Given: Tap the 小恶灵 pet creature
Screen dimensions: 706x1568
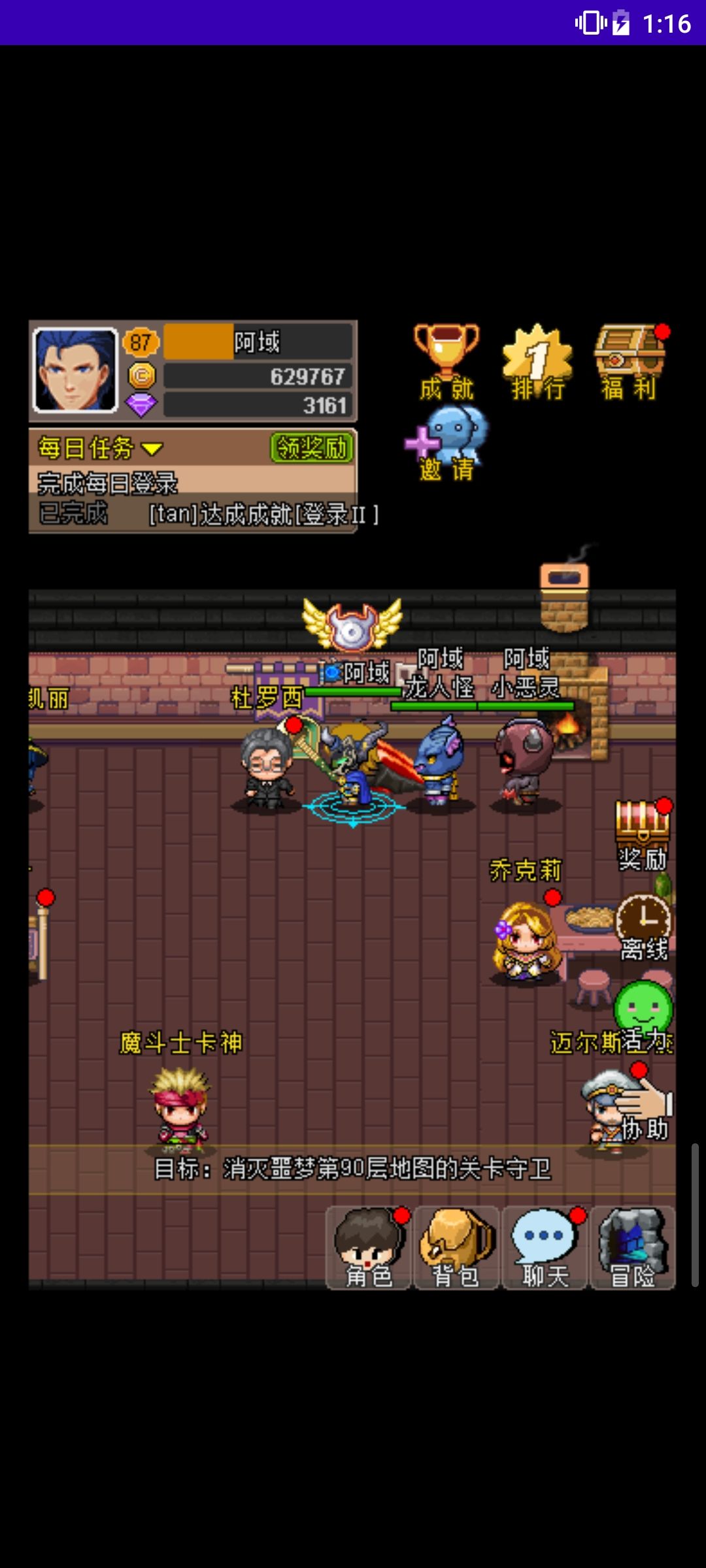Looking at the screenshot, I should (x=523, y=768).
